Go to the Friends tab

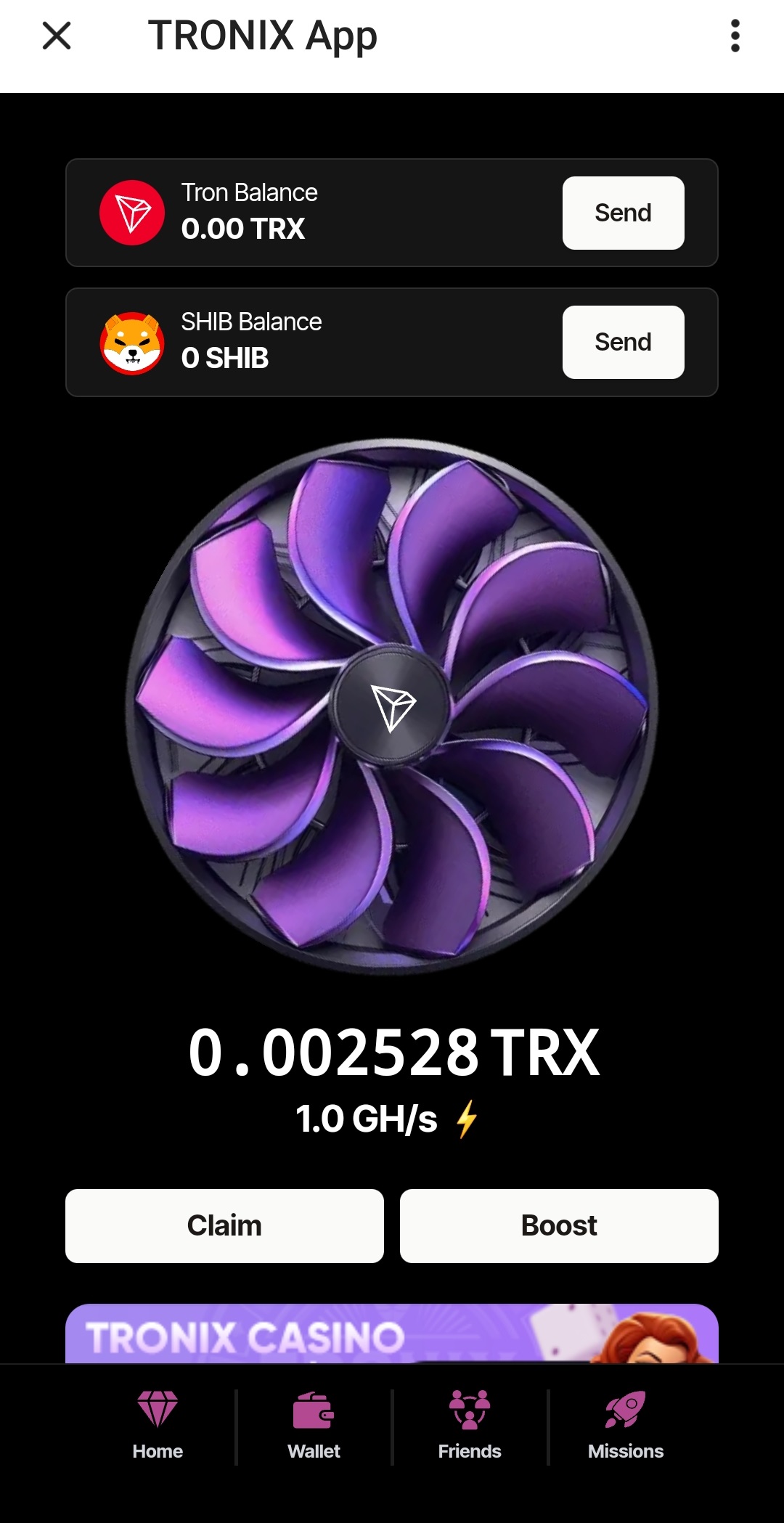click(470, 1426)
